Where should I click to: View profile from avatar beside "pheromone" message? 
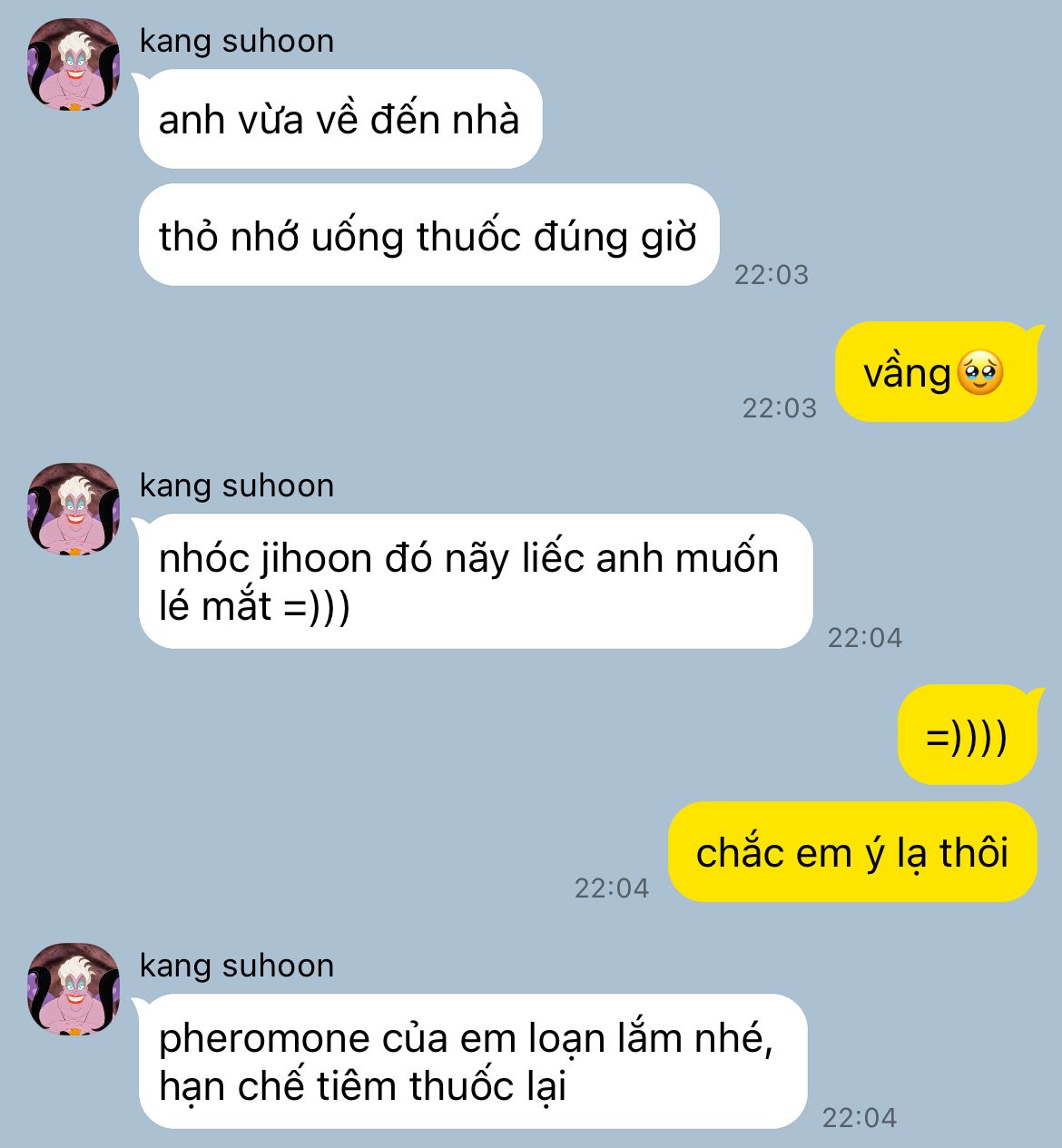(74, 989)
